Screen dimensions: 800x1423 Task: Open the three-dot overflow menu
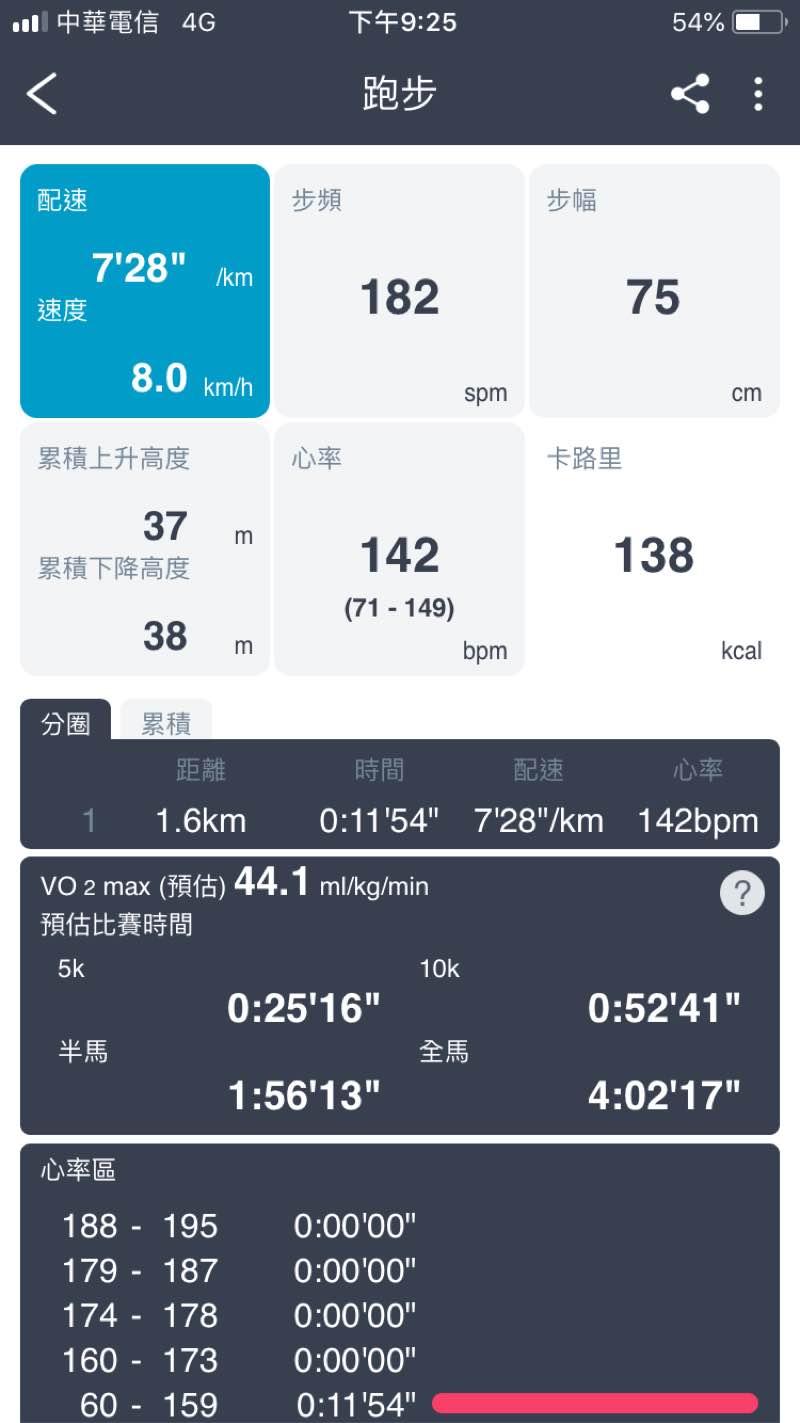(758, 94)
